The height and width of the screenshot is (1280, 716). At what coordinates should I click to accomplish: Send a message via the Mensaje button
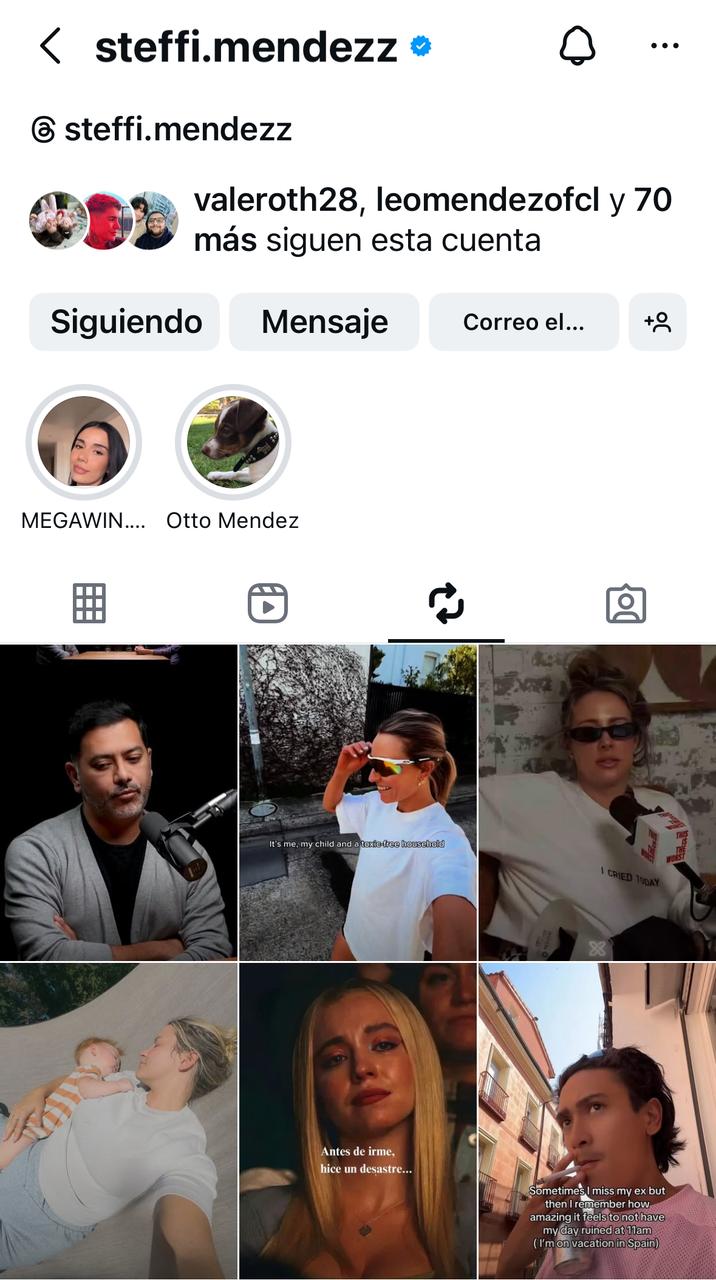[324, 322]
